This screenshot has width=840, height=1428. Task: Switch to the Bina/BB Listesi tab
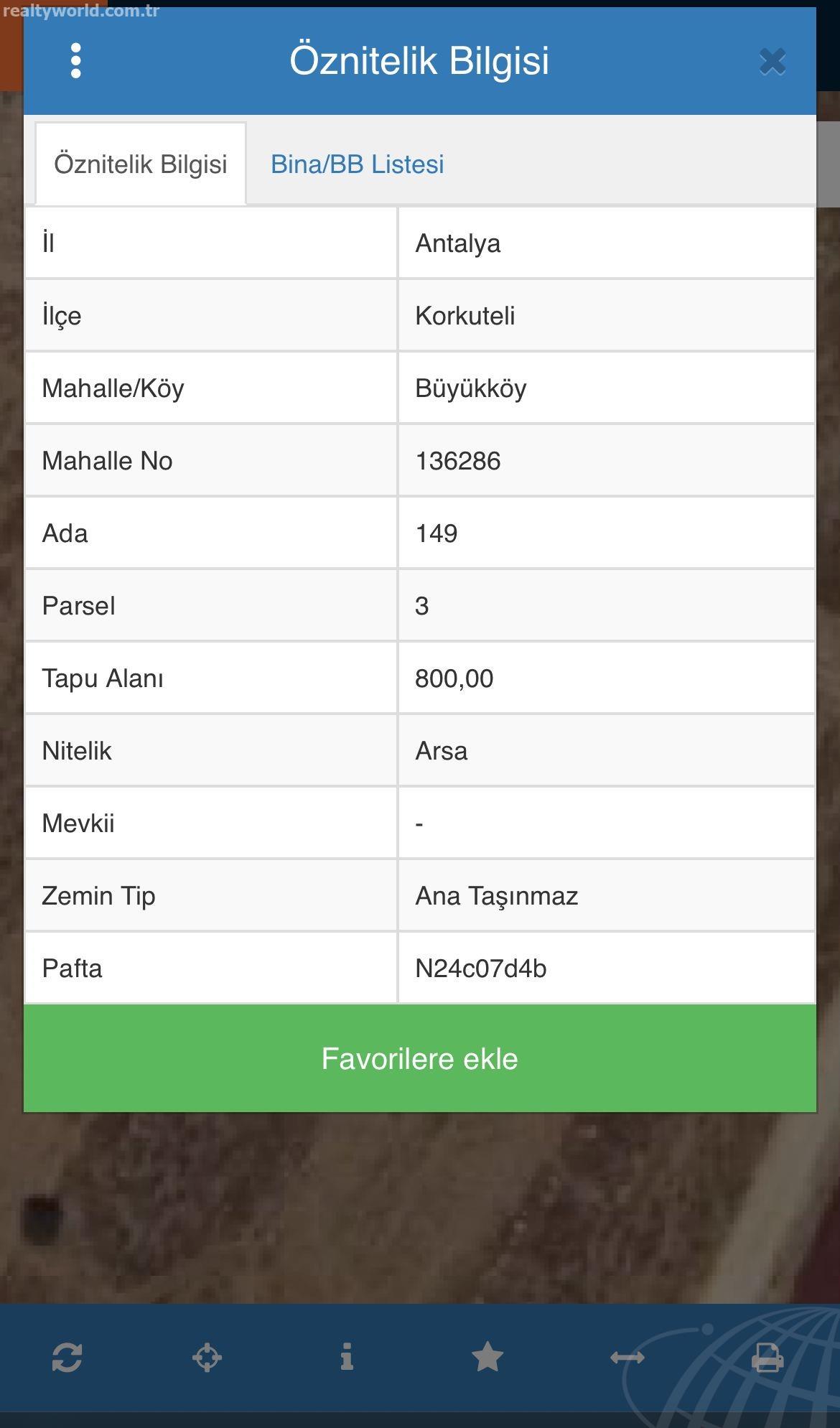point(357,164)
